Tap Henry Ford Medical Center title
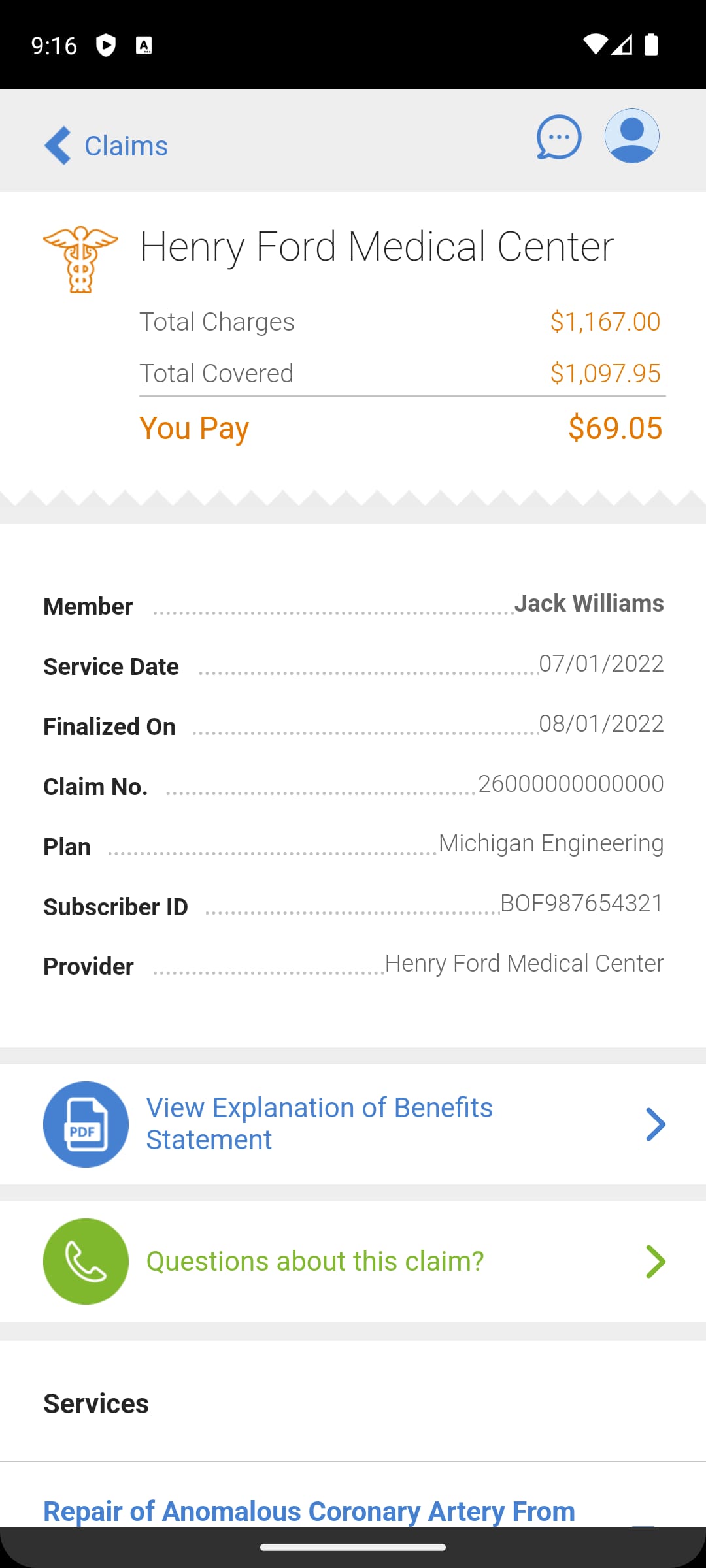 point(377,246)
